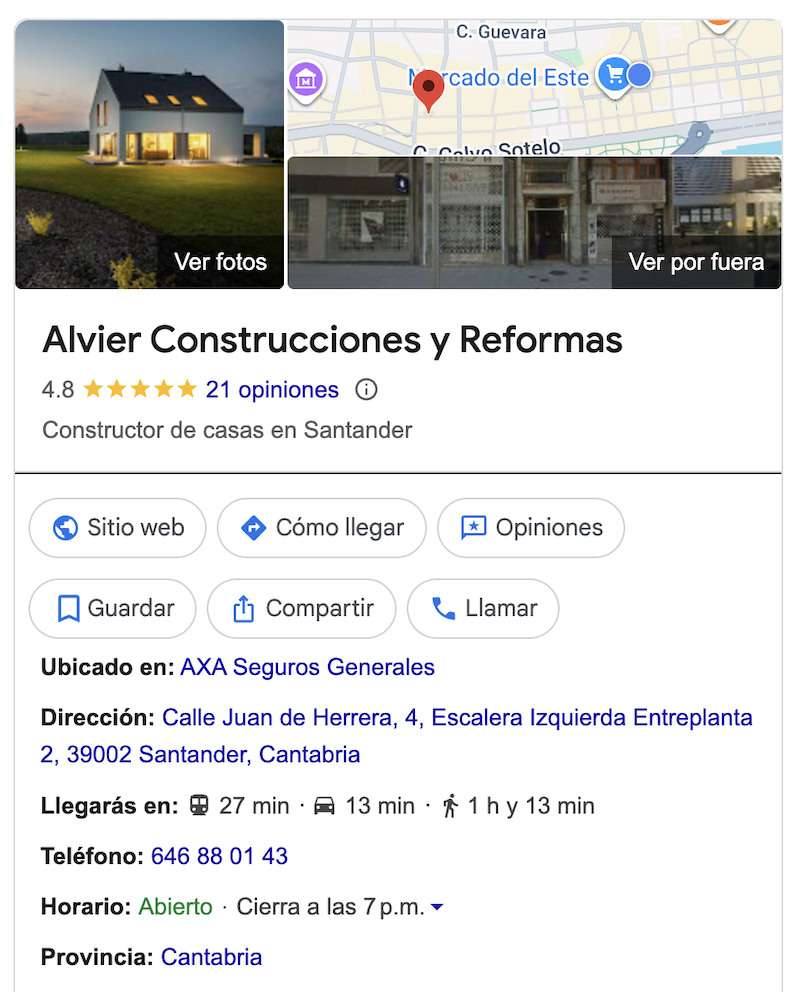
Task: Call the business with Llamar
Action: pos(483,608)
